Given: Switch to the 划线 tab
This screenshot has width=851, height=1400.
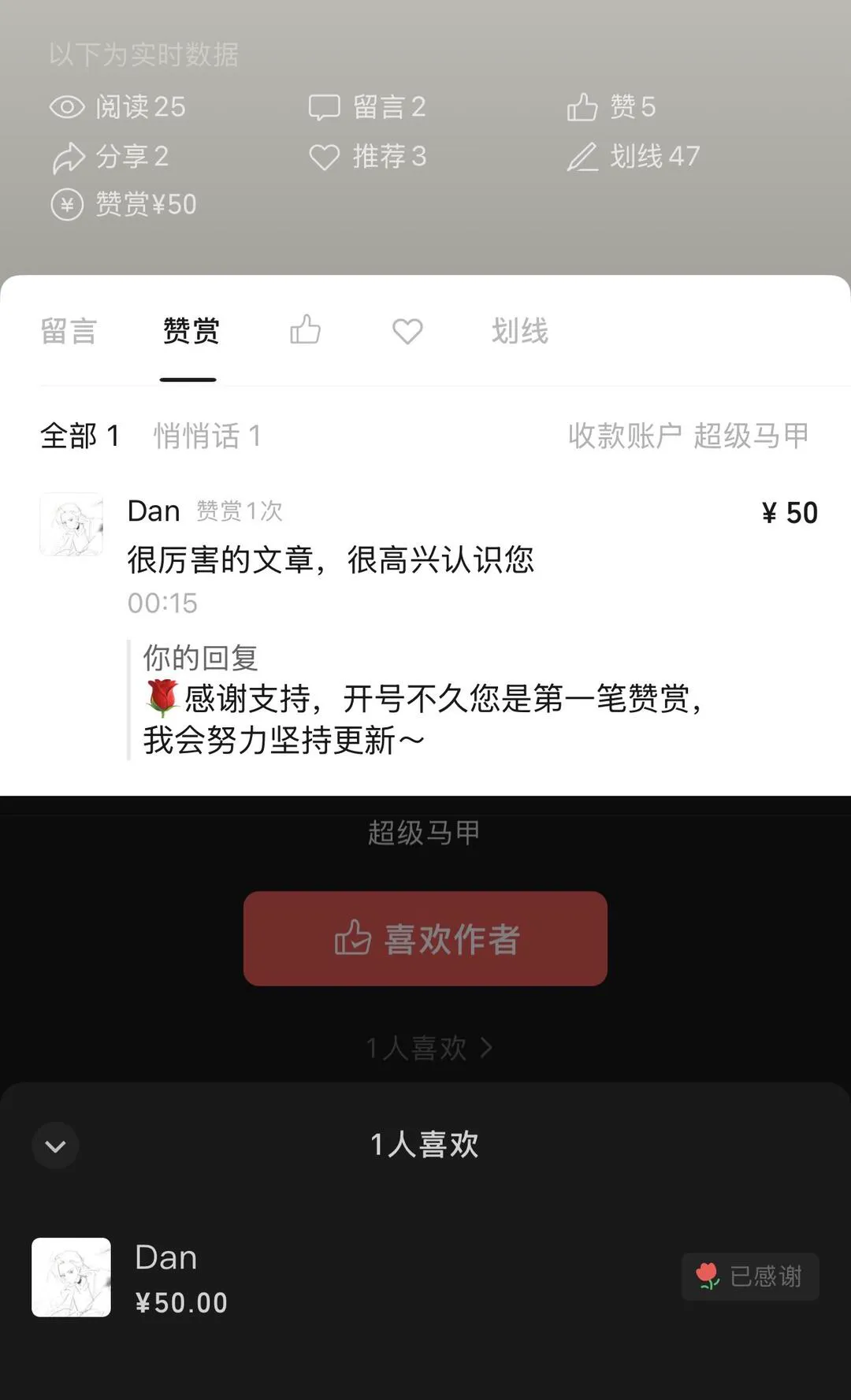Looking at the screenshot, I should pyautogui.click(x=520, y=331).
